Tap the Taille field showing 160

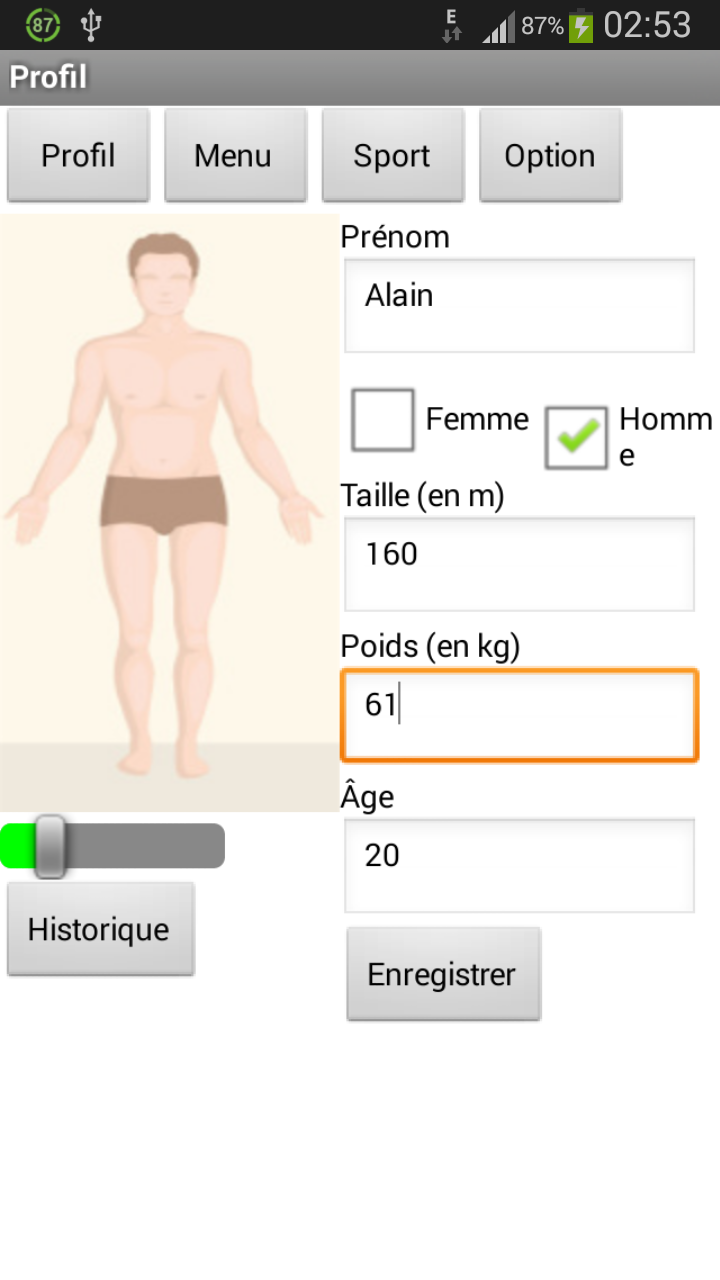519,564
